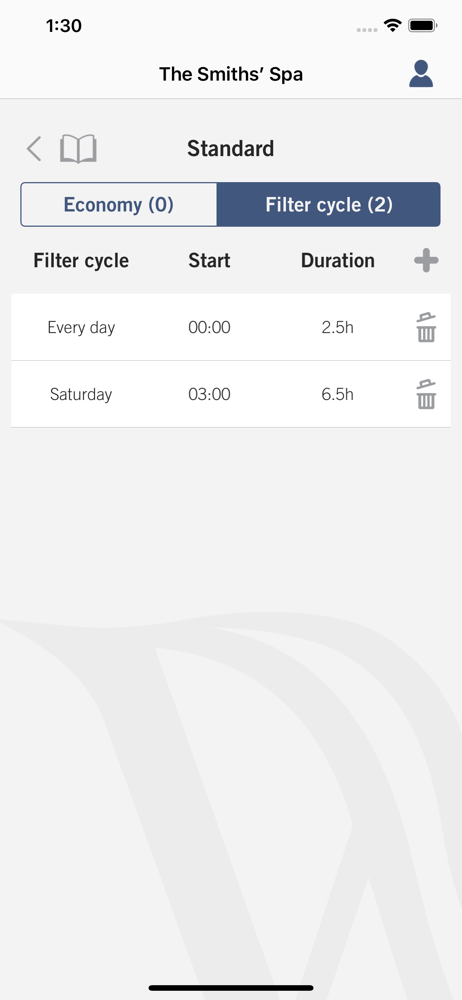Select the Filter cycle (2) tab
The width and height of the screenshot is (462, 1000).
pos(329,205)
